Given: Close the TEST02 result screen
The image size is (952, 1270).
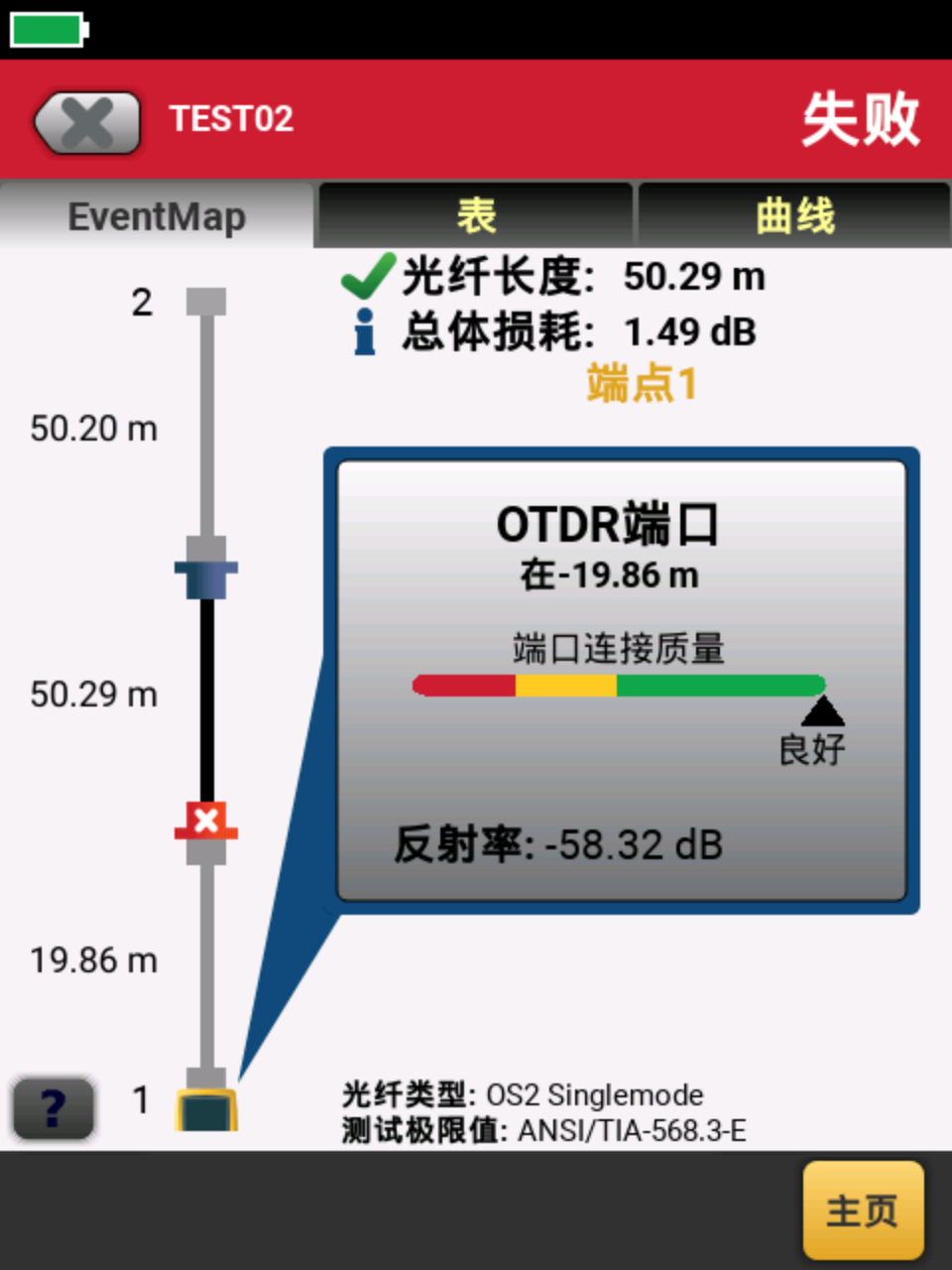Looking at the screenshot, I should [87, 123].
